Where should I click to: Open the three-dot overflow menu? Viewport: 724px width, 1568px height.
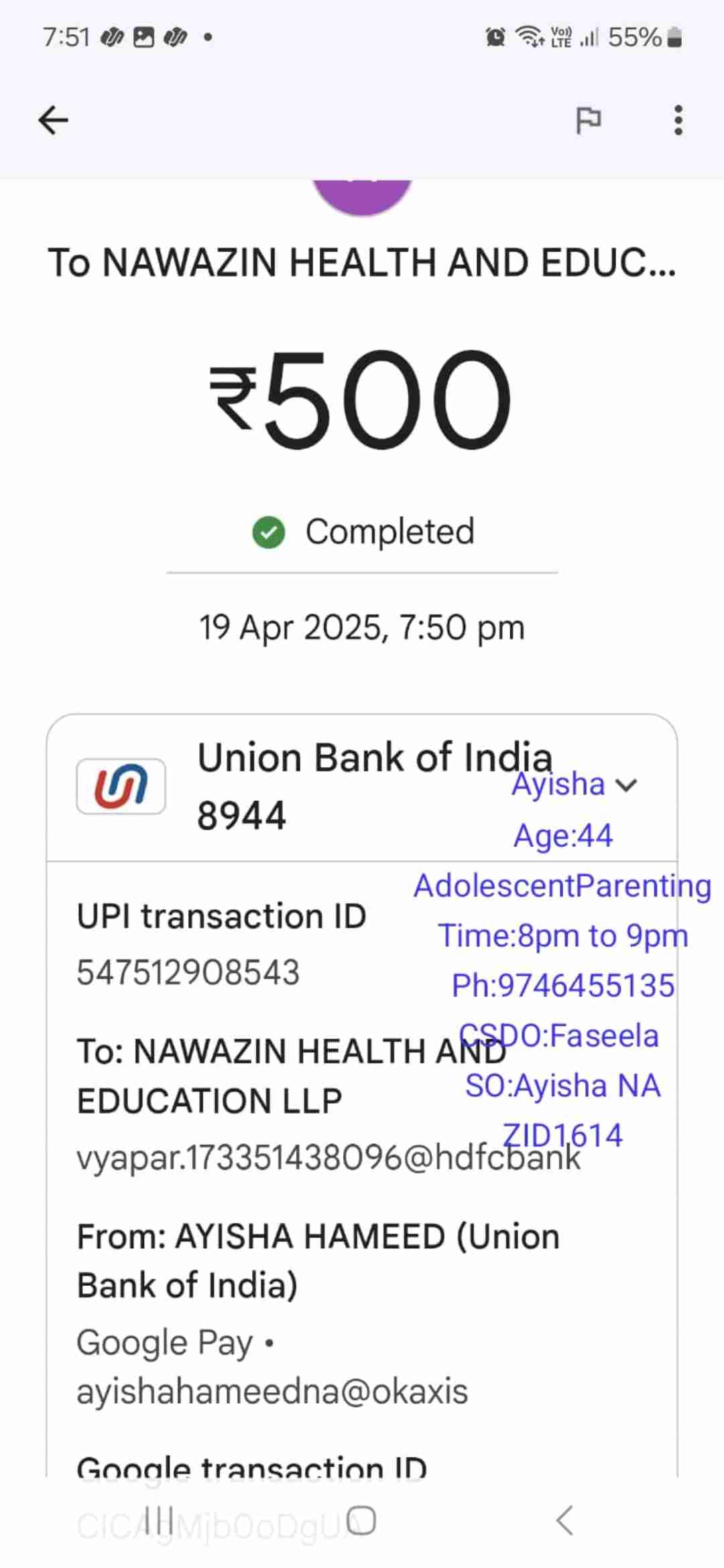click(x=678, y=121)
